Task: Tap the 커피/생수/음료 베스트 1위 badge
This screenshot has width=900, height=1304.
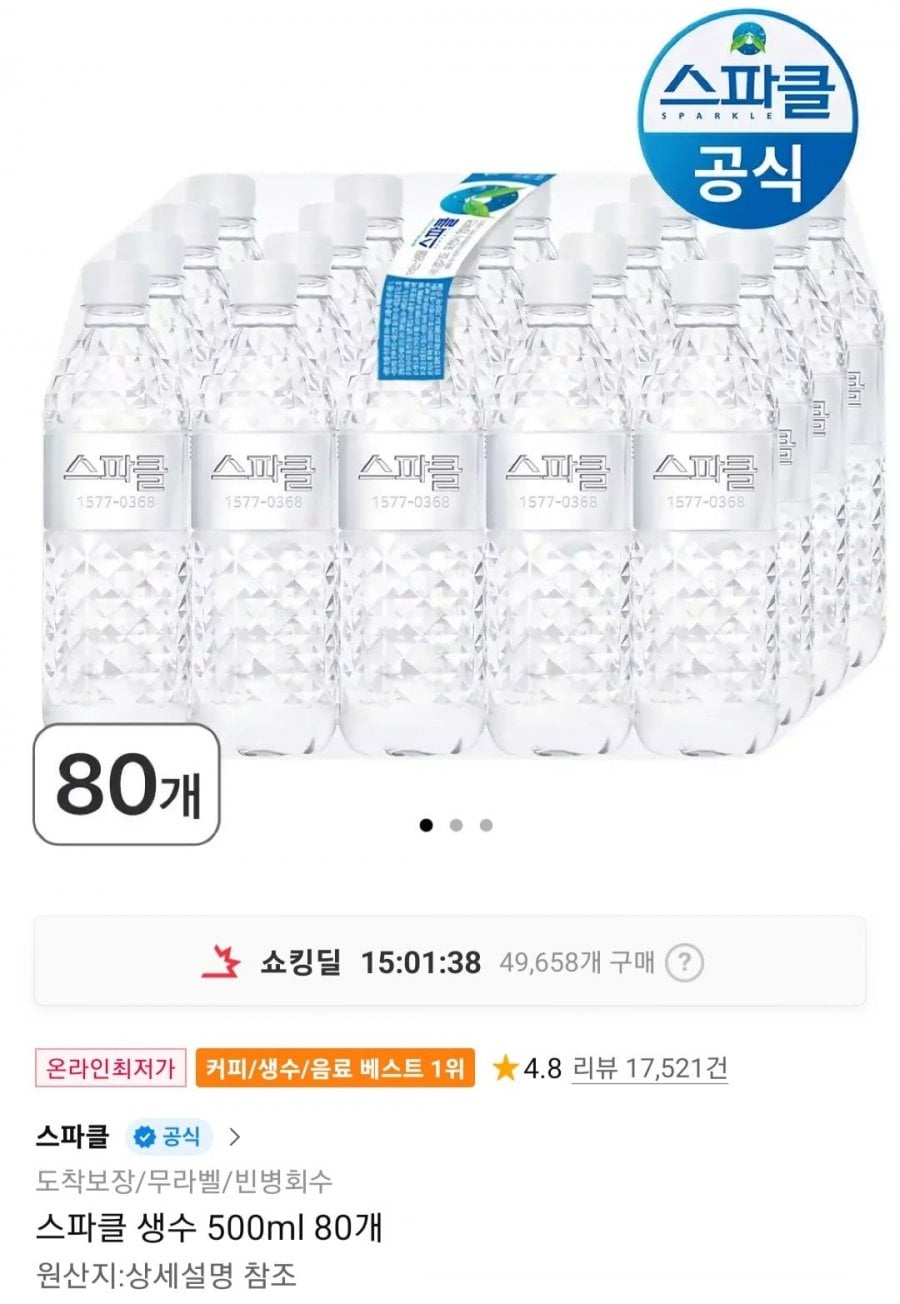Action: 336,1068
